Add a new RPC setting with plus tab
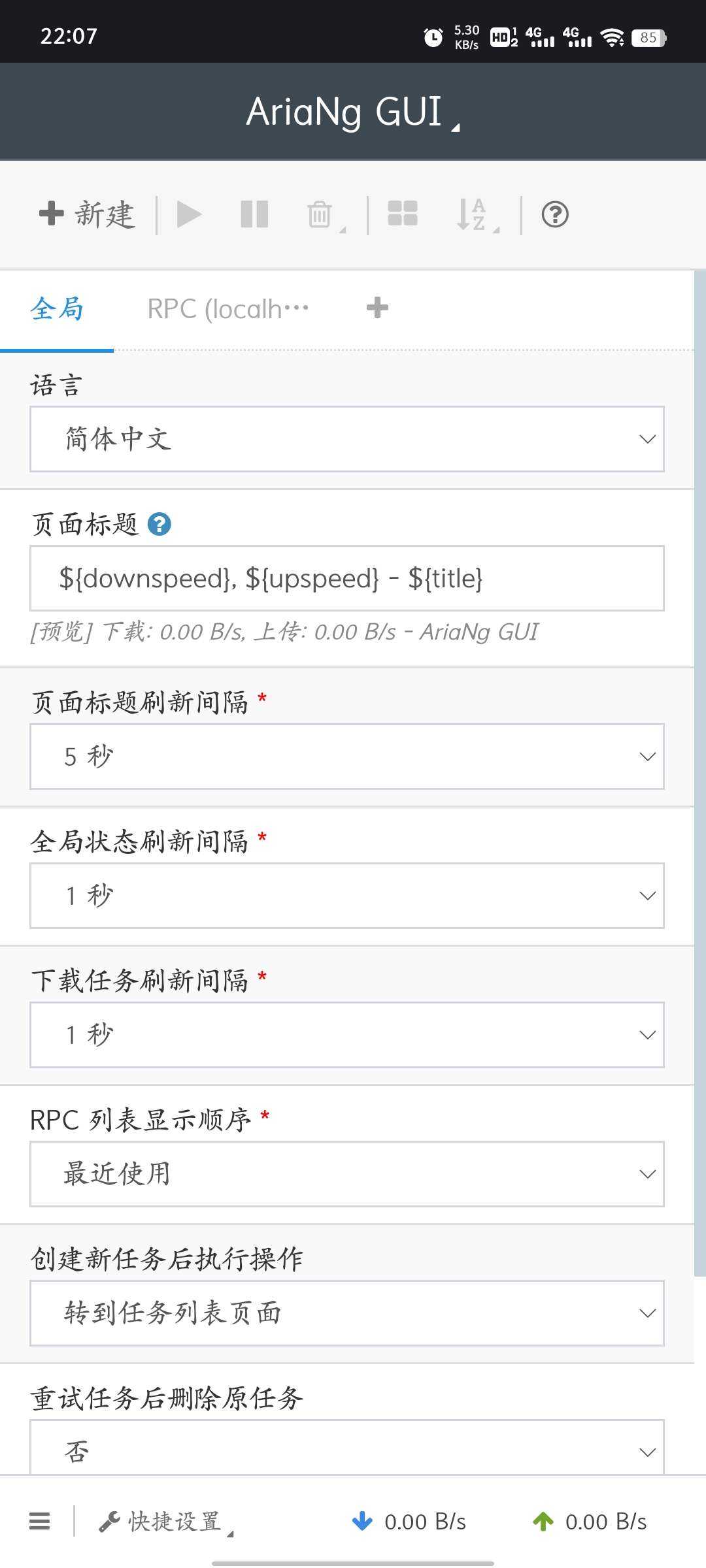This screenshot has width=706, height=1568. (x=377, y=308)
